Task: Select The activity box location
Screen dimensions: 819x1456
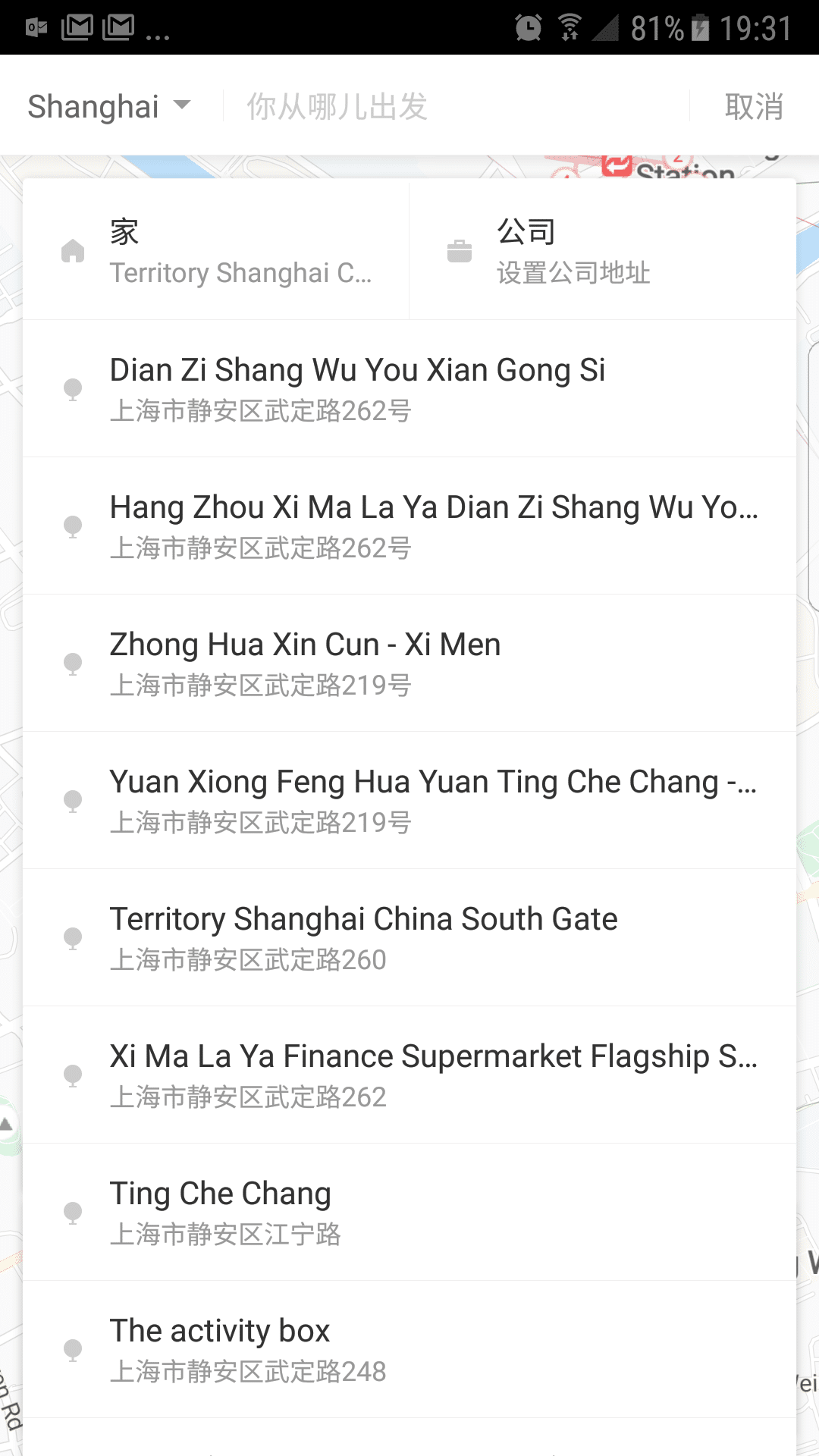Action: (409, 1350)
